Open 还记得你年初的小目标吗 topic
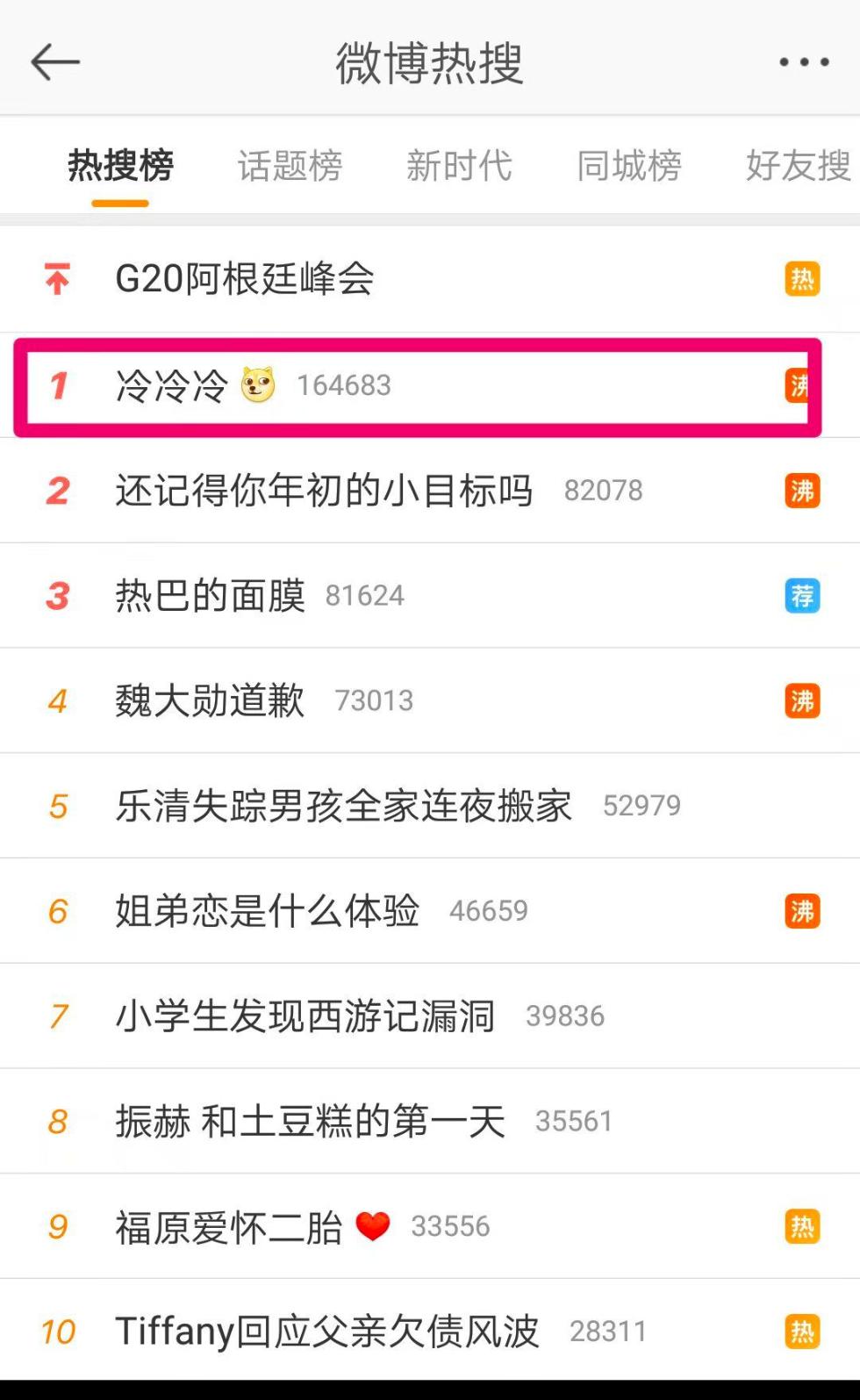Viewport: 860px width, 1400px height. click(324, 491)
